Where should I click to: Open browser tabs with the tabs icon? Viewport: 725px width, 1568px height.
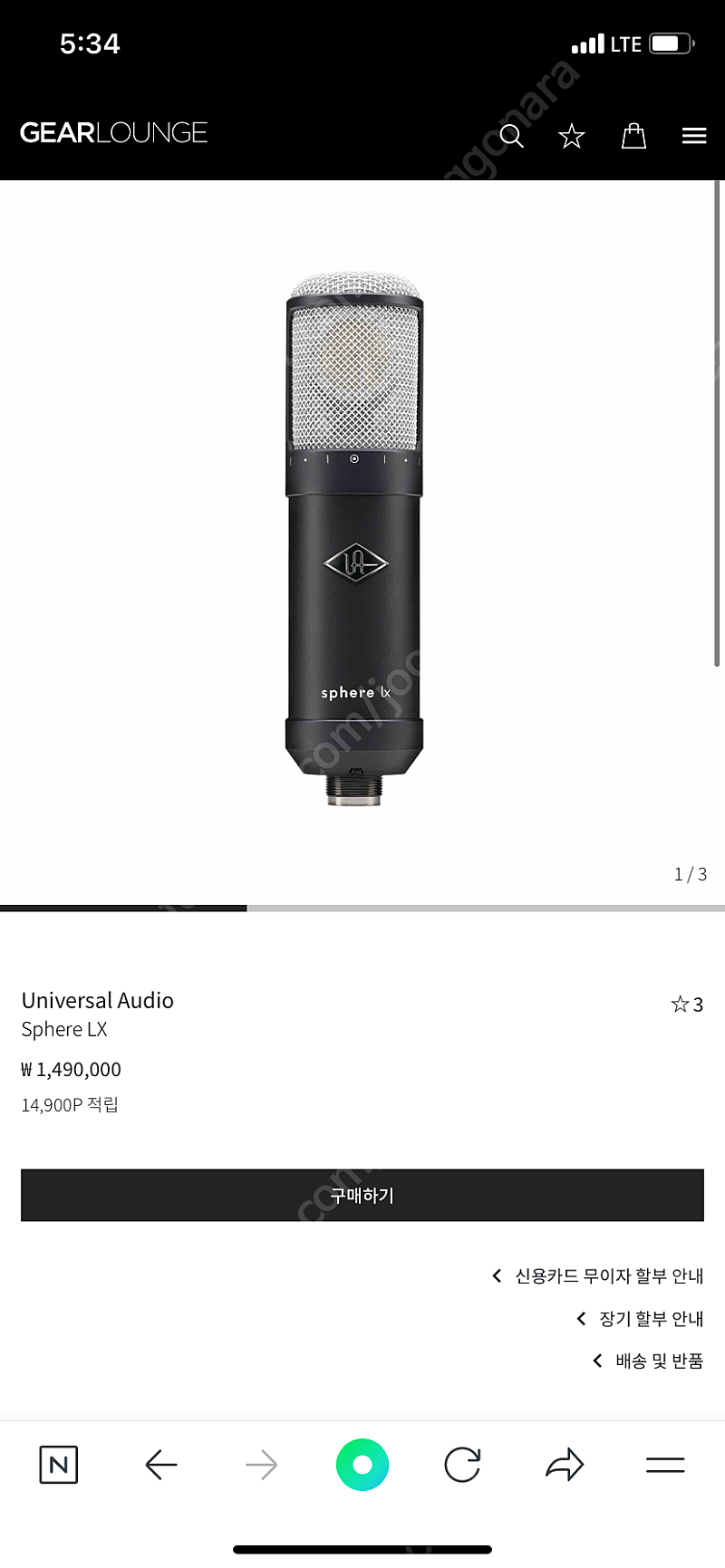[665, 1464]
